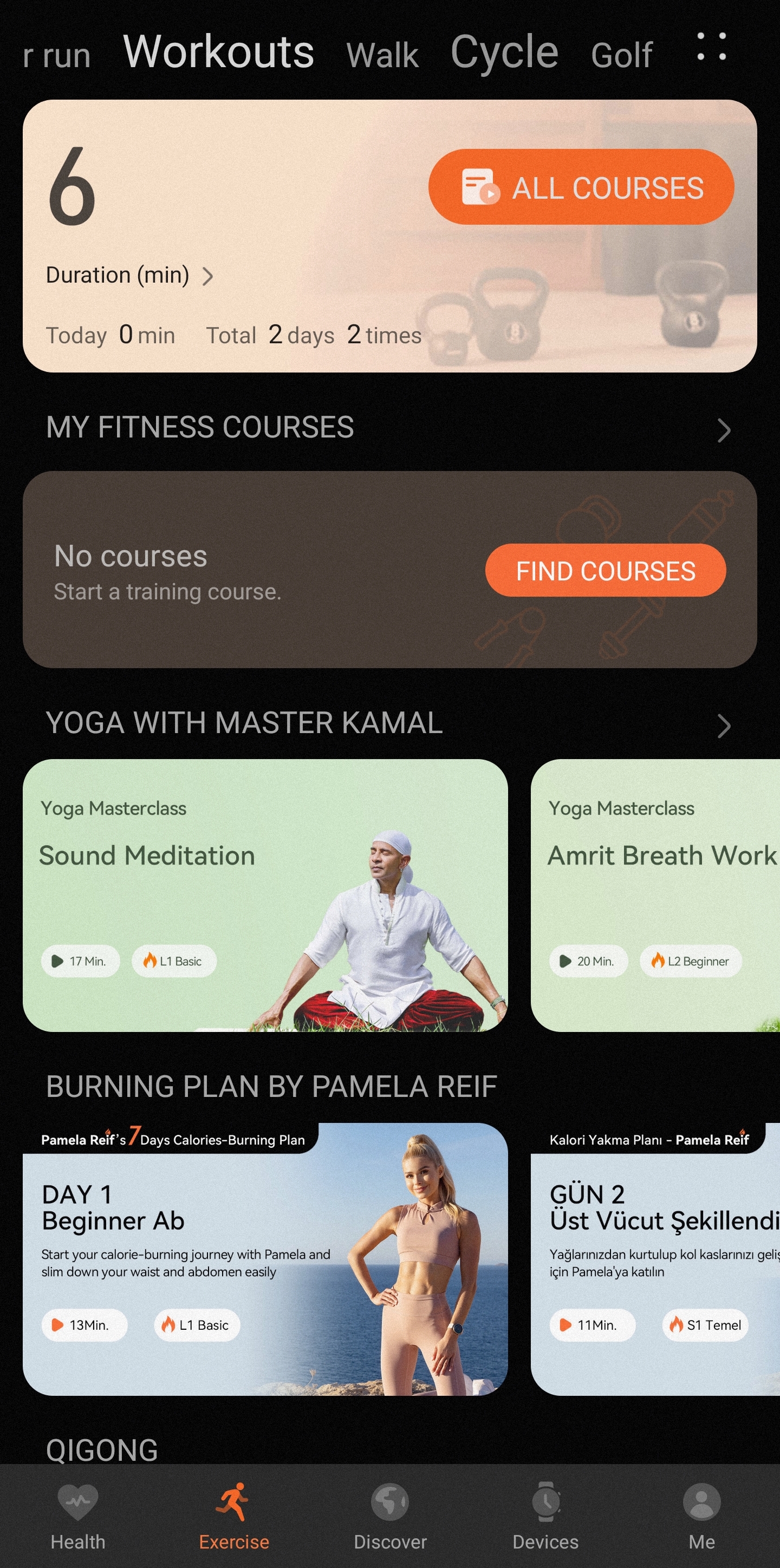780x1568 pixels.
Task: Open the Sound Meditation yoga card
Action: pos(265,895)
